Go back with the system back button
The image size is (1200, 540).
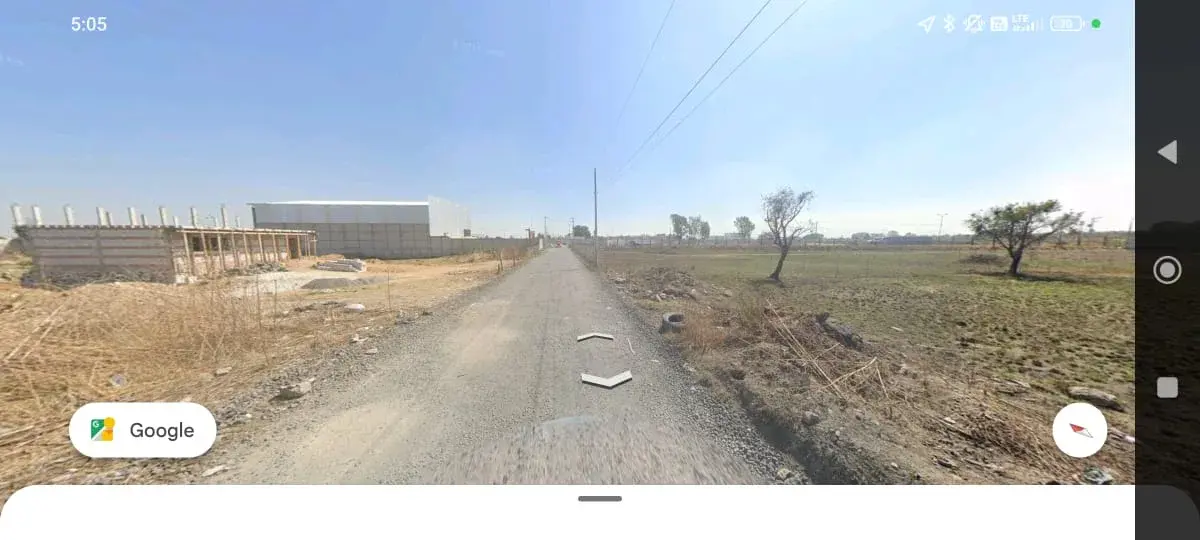[x=1167, y=152]
